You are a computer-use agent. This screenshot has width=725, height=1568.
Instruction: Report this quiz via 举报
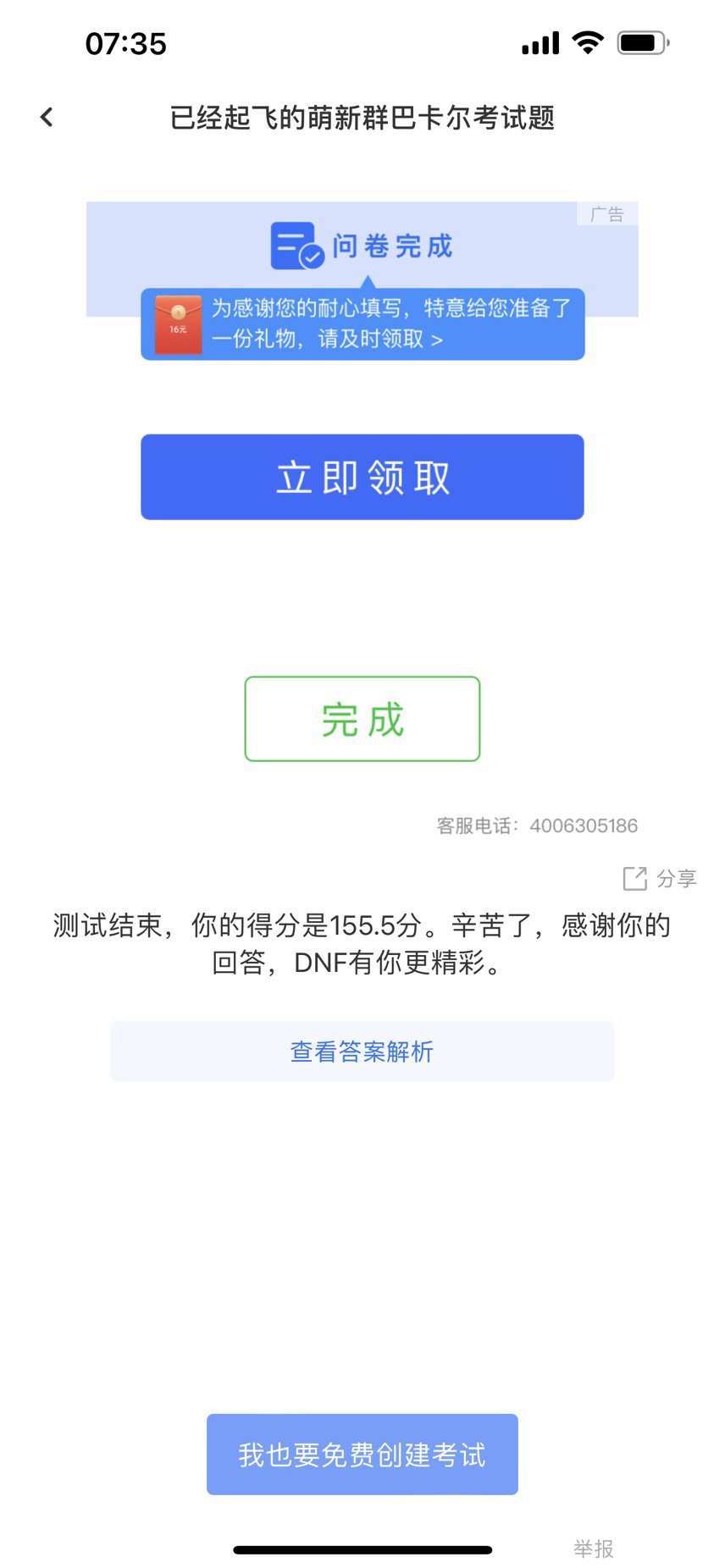pyautogui.click(x=593, y=1549)
